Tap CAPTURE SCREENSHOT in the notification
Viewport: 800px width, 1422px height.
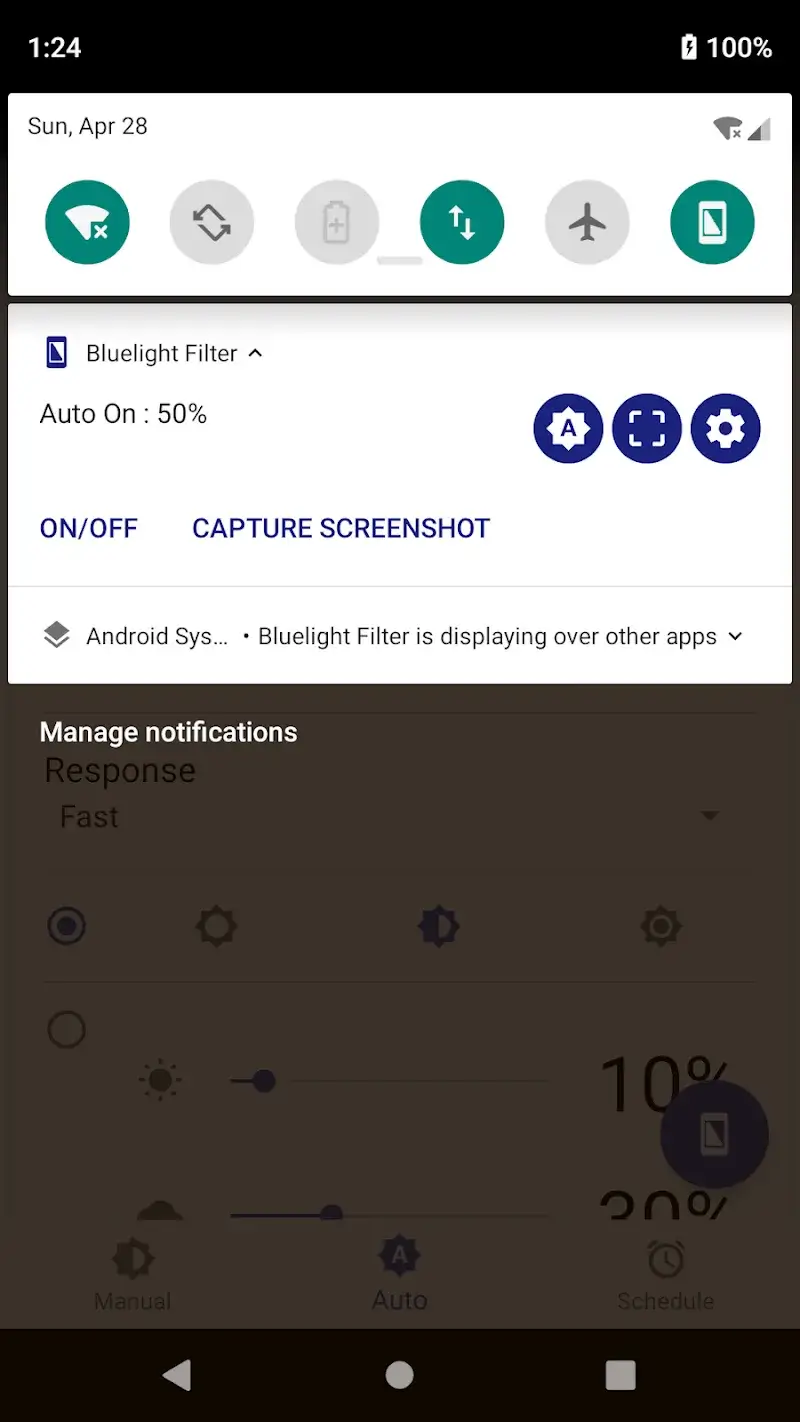click(341, 528)
